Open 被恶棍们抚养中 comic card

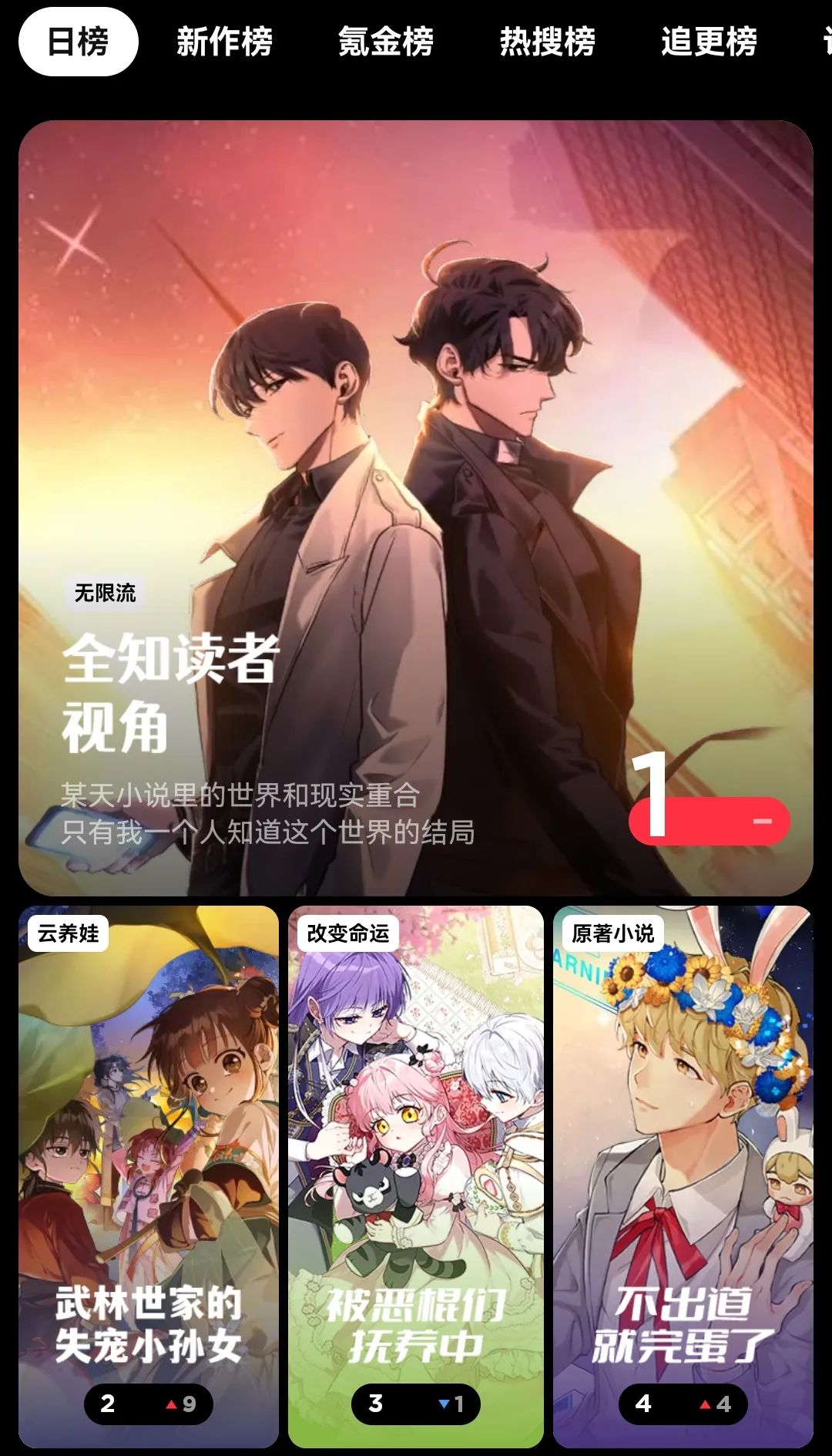pyautogui.click(x=415, y=1175)
